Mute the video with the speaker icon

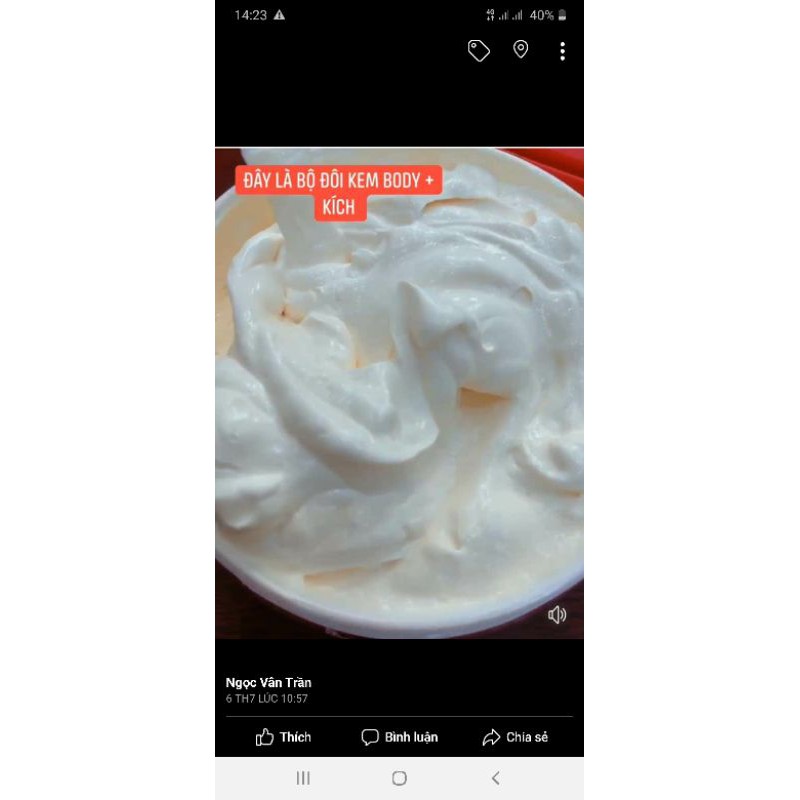pos(557,615)
